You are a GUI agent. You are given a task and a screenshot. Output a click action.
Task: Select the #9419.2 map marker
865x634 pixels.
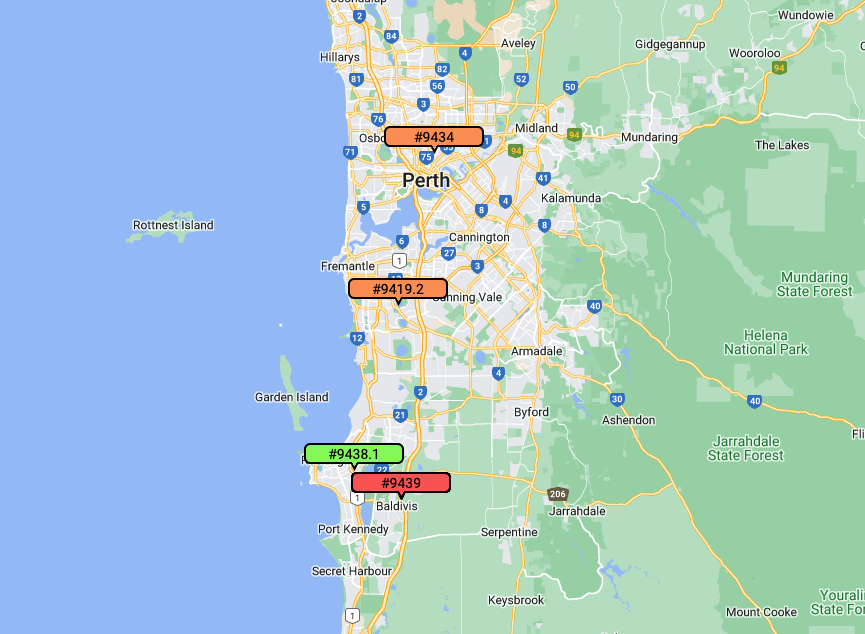398,289
